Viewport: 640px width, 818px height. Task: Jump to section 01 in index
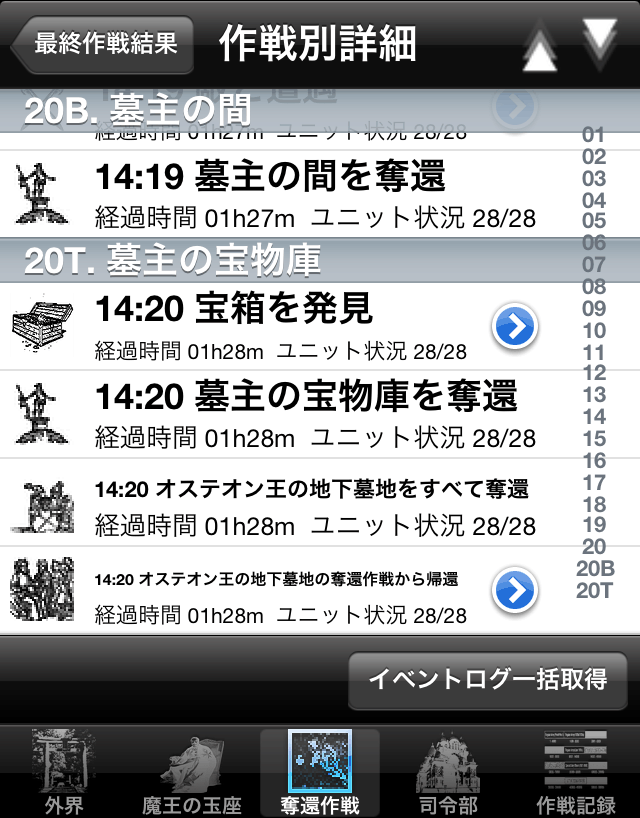[594, 135]
